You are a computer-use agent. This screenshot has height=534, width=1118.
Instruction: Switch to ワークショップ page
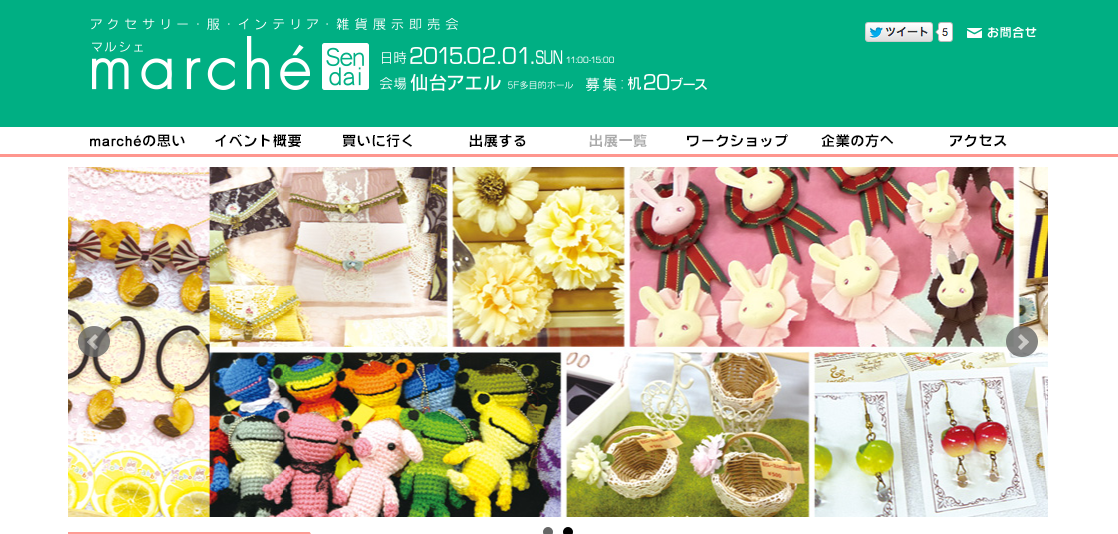tap(737, 141)
